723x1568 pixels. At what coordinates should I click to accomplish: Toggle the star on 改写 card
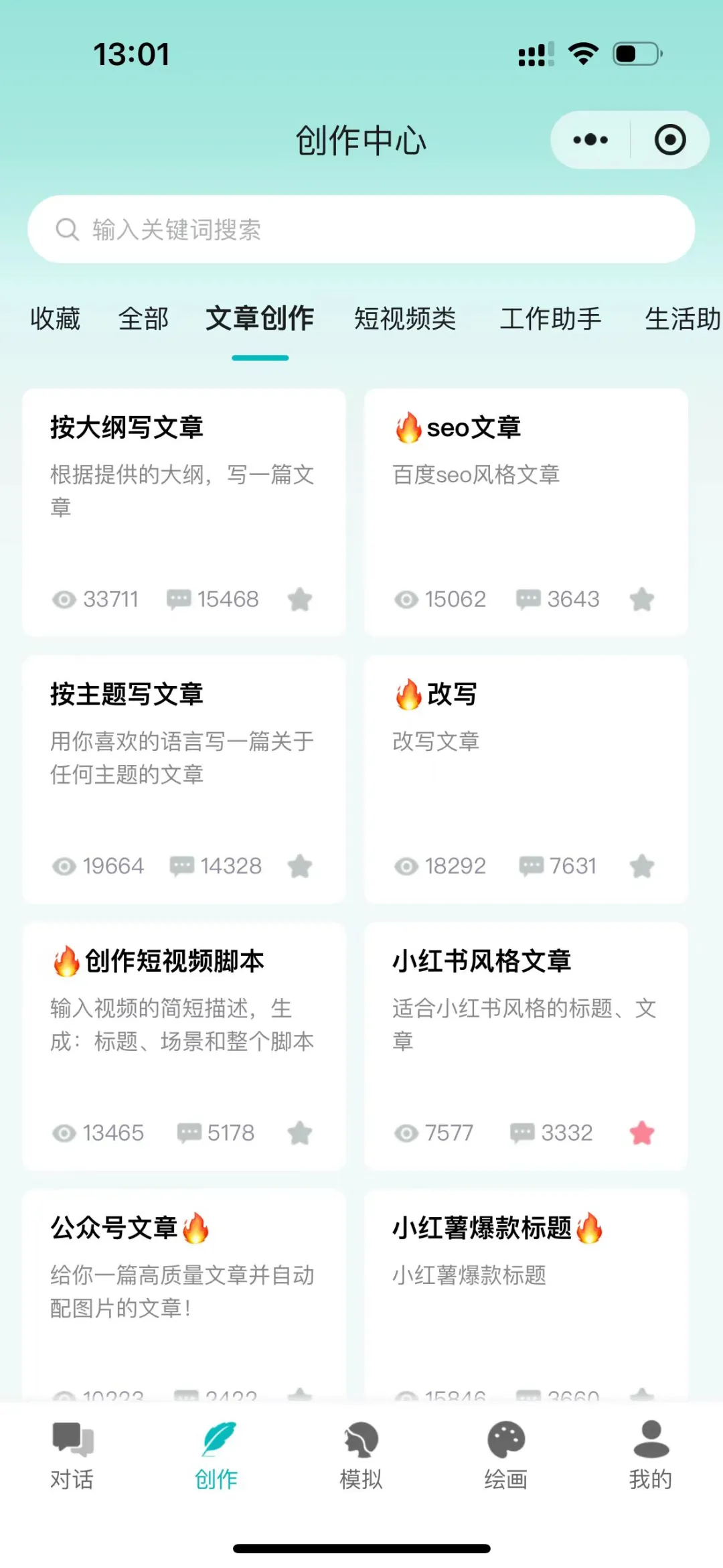[x=642, y=865]
